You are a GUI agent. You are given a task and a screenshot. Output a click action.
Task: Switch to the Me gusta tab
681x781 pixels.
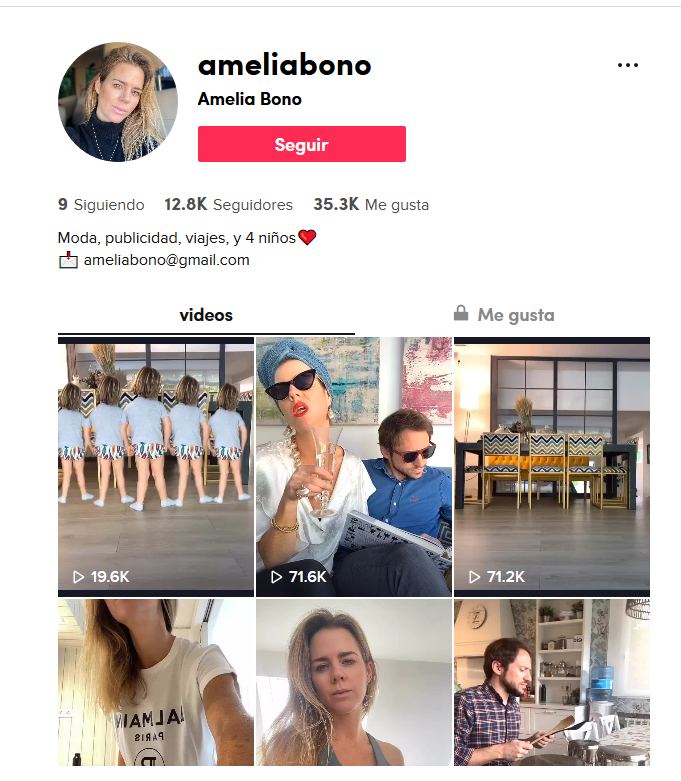click(x=503, y=315)
